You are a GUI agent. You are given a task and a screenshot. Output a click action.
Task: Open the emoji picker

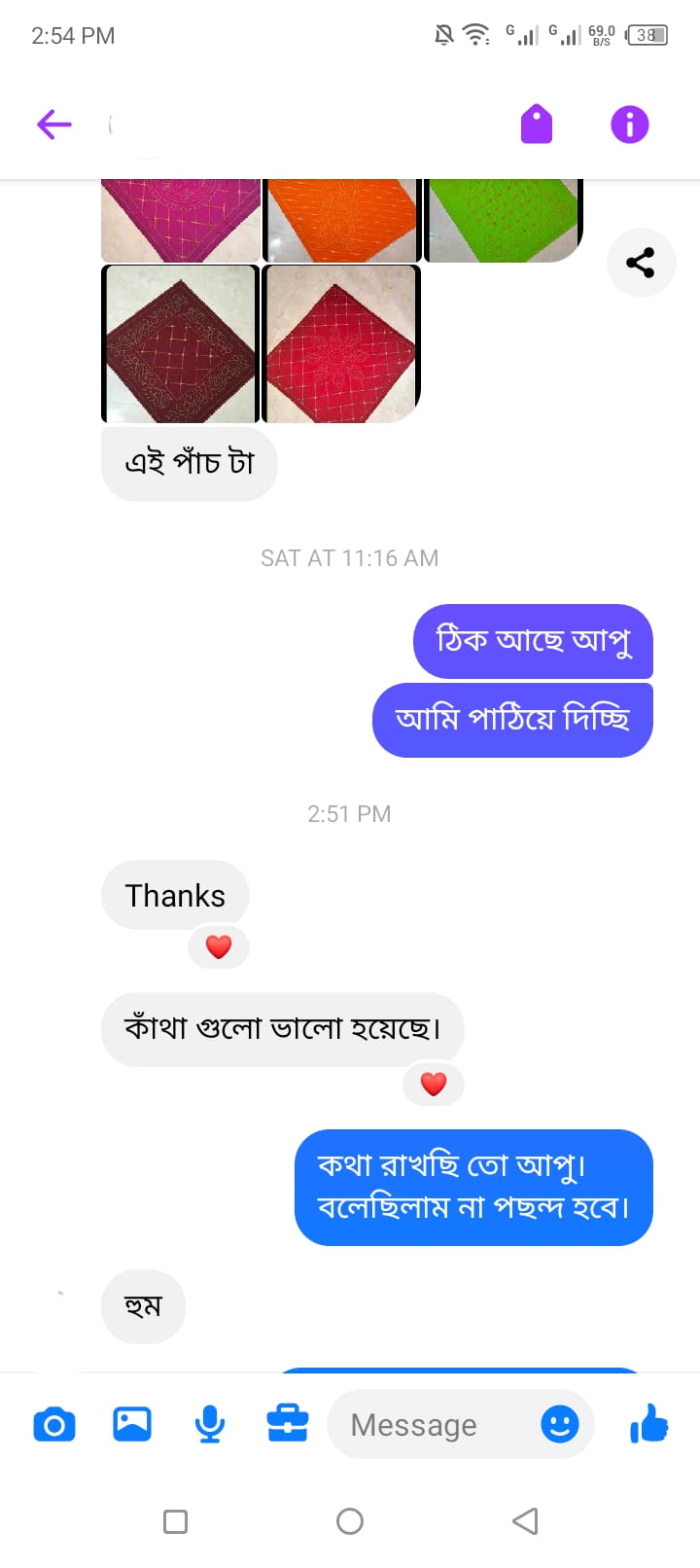[x=559, y=1425]
